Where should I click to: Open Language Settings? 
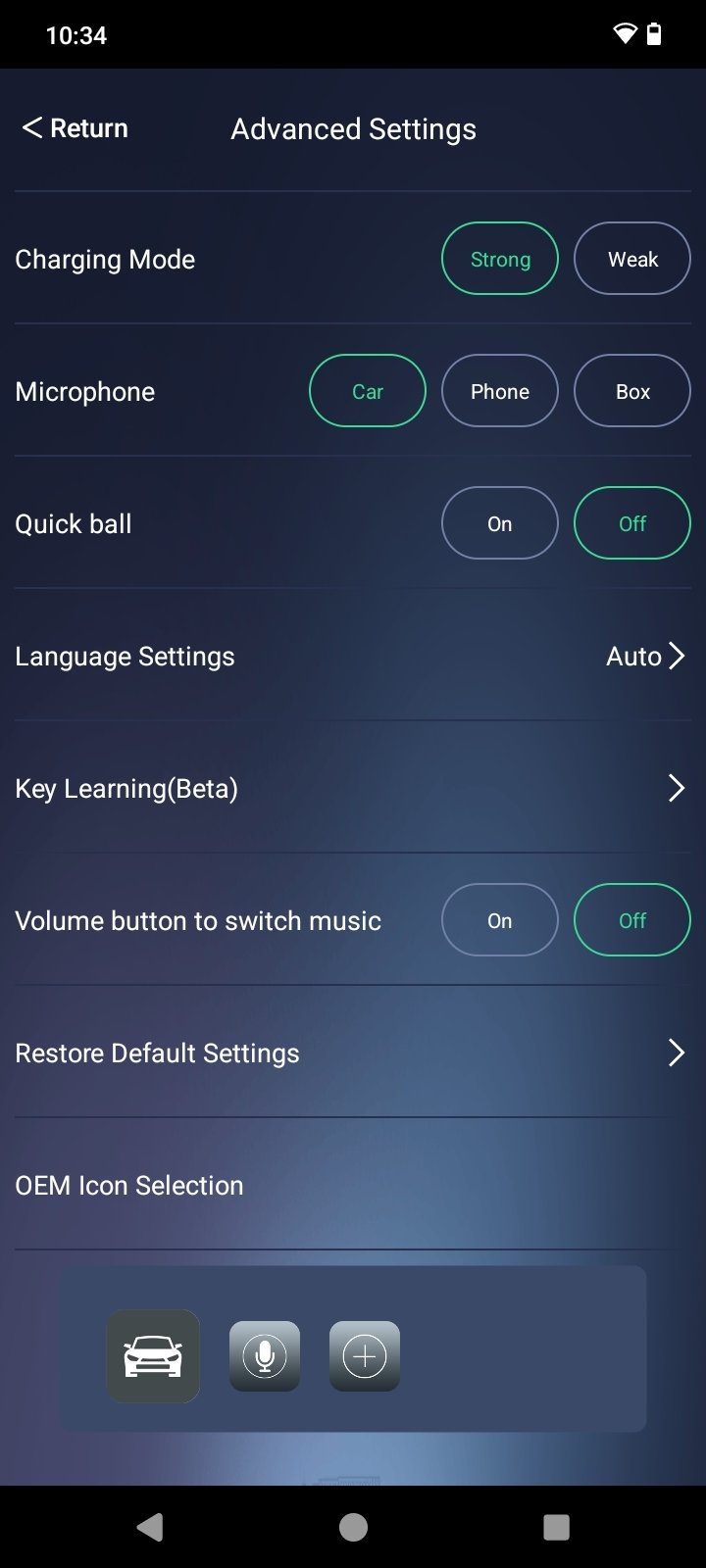point(353,657)
